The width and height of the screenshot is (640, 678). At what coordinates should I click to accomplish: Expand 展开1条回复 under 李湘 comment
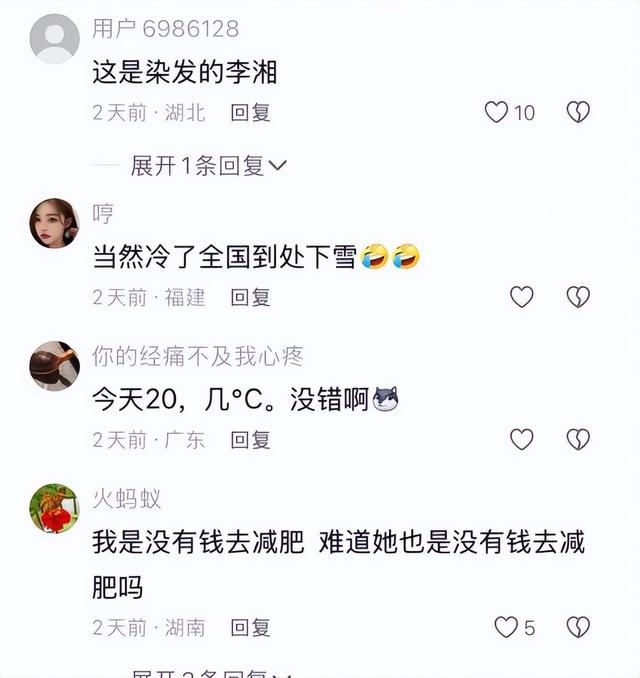click(208, 166)
